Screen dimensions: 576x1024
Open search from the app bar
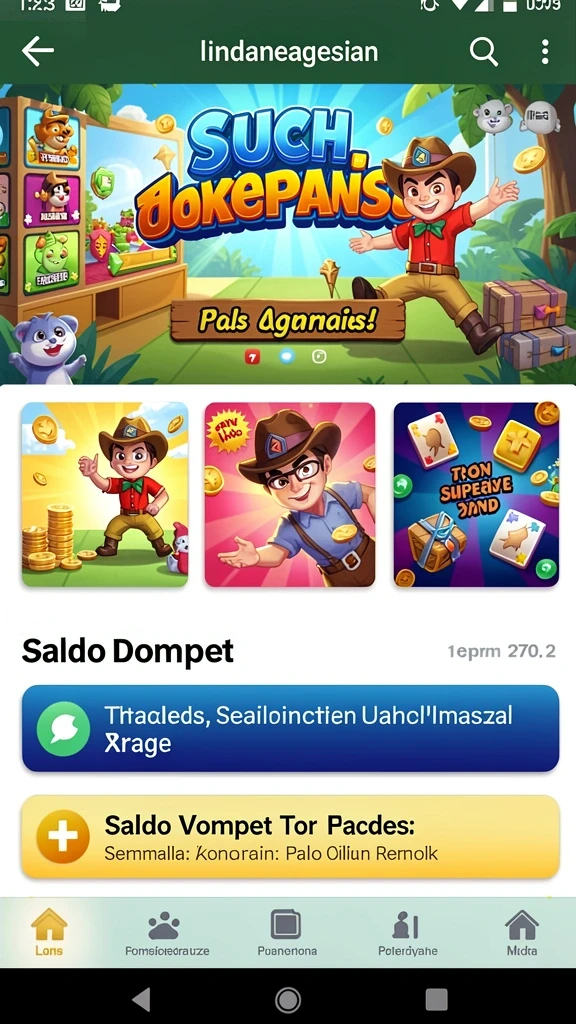pyautogui.click(x=483, y=52)
